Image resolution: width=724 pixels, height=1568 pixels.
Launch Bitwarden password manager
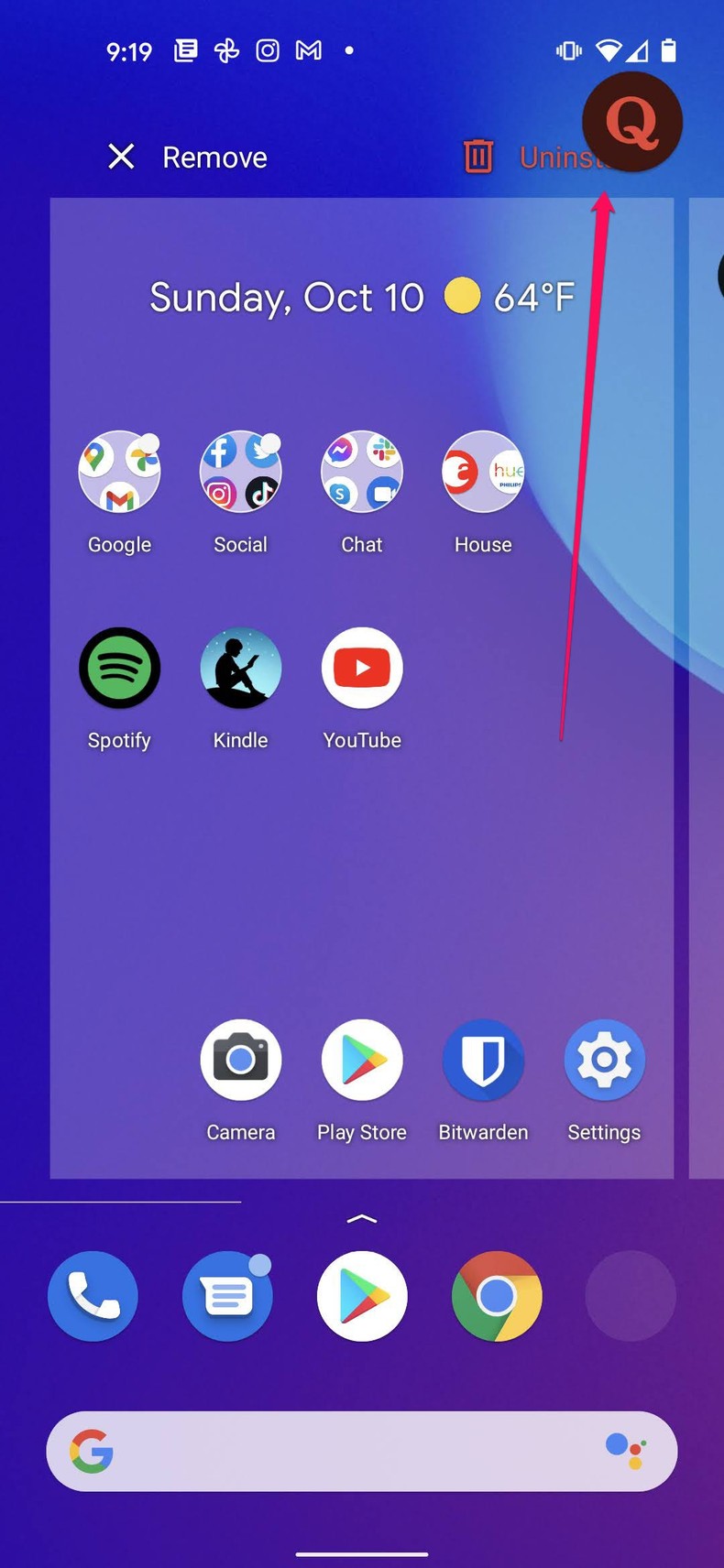coord(483,1059)
